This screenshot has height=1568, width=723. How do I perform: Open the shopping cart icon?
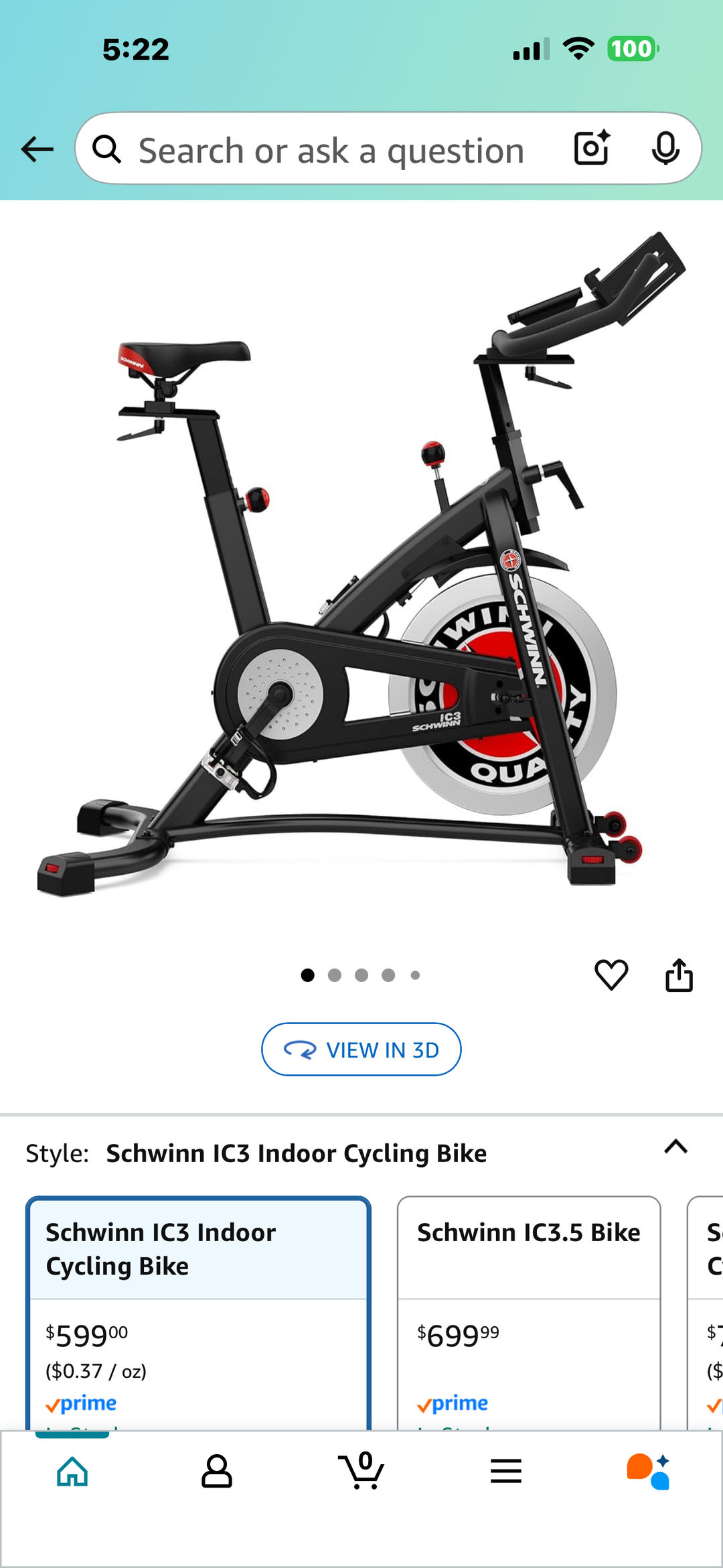pos(361,1471)
